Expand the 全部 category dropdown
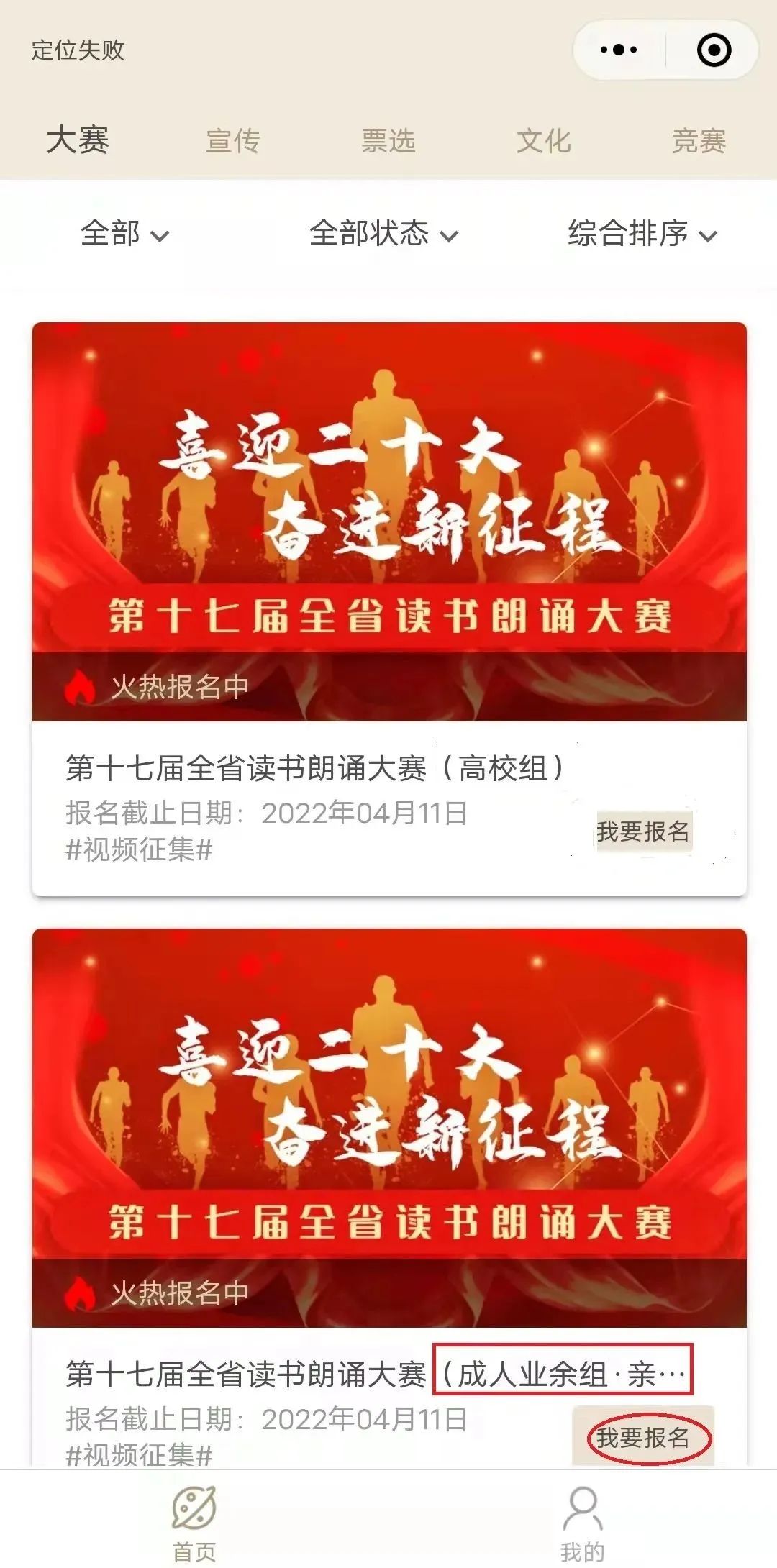This screenshot has height=1568, width=777. click(124, 234)
